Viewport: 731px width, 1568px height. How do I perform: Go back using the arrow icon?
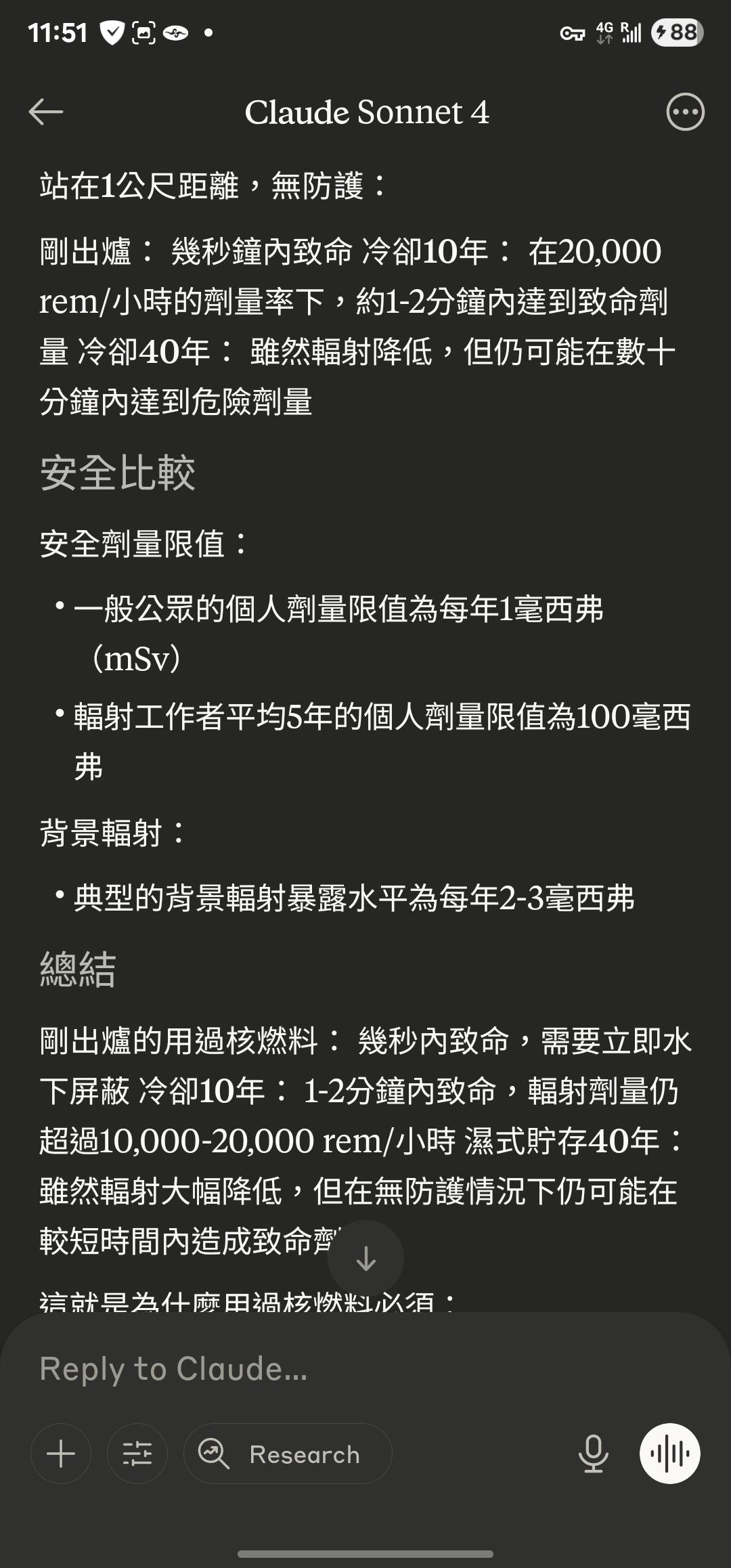(x=46, y=112)
